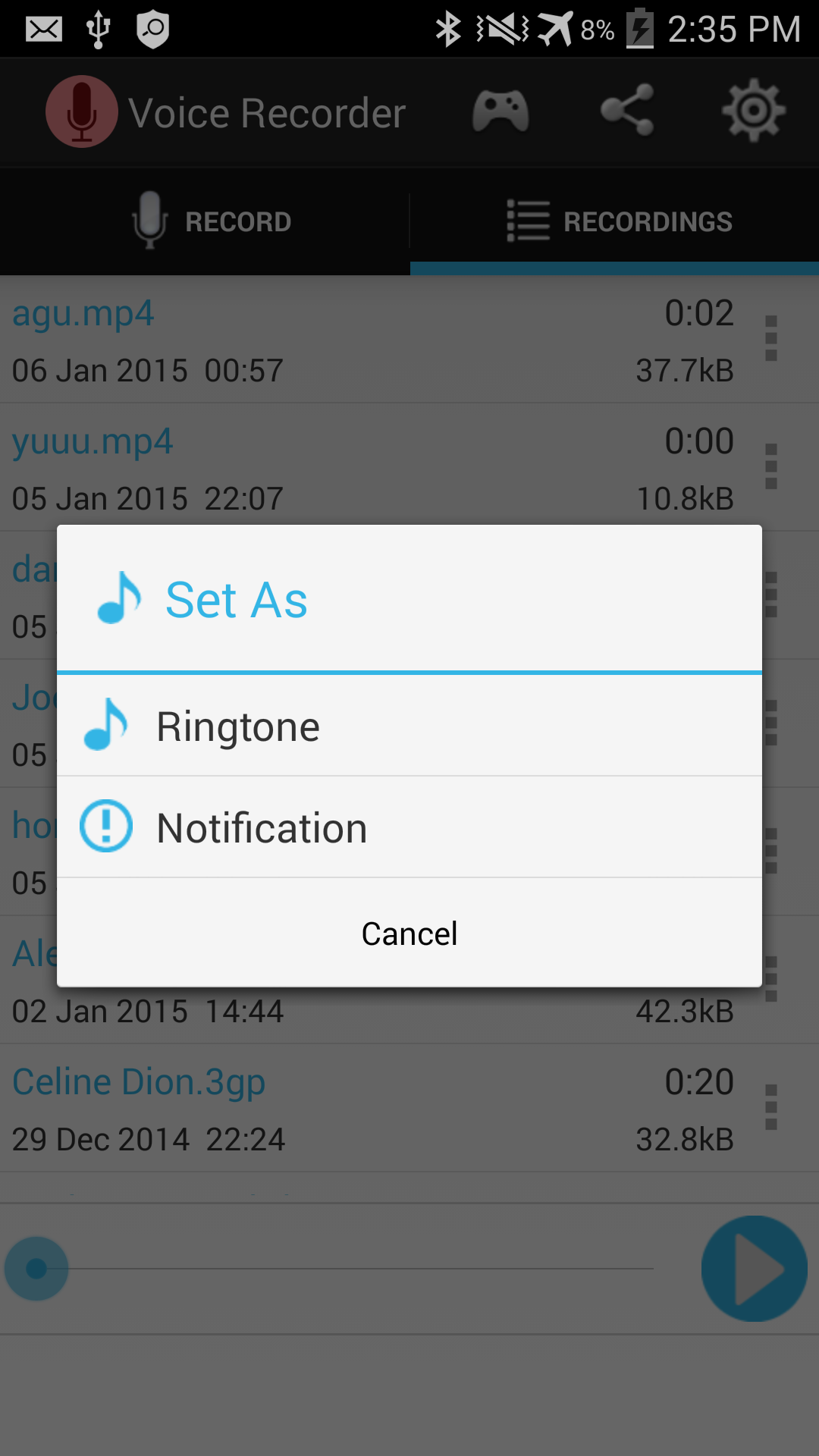
Task: Open options menu for yuuu.mp4
Action: pyautogui.click(x=772, y=468)
